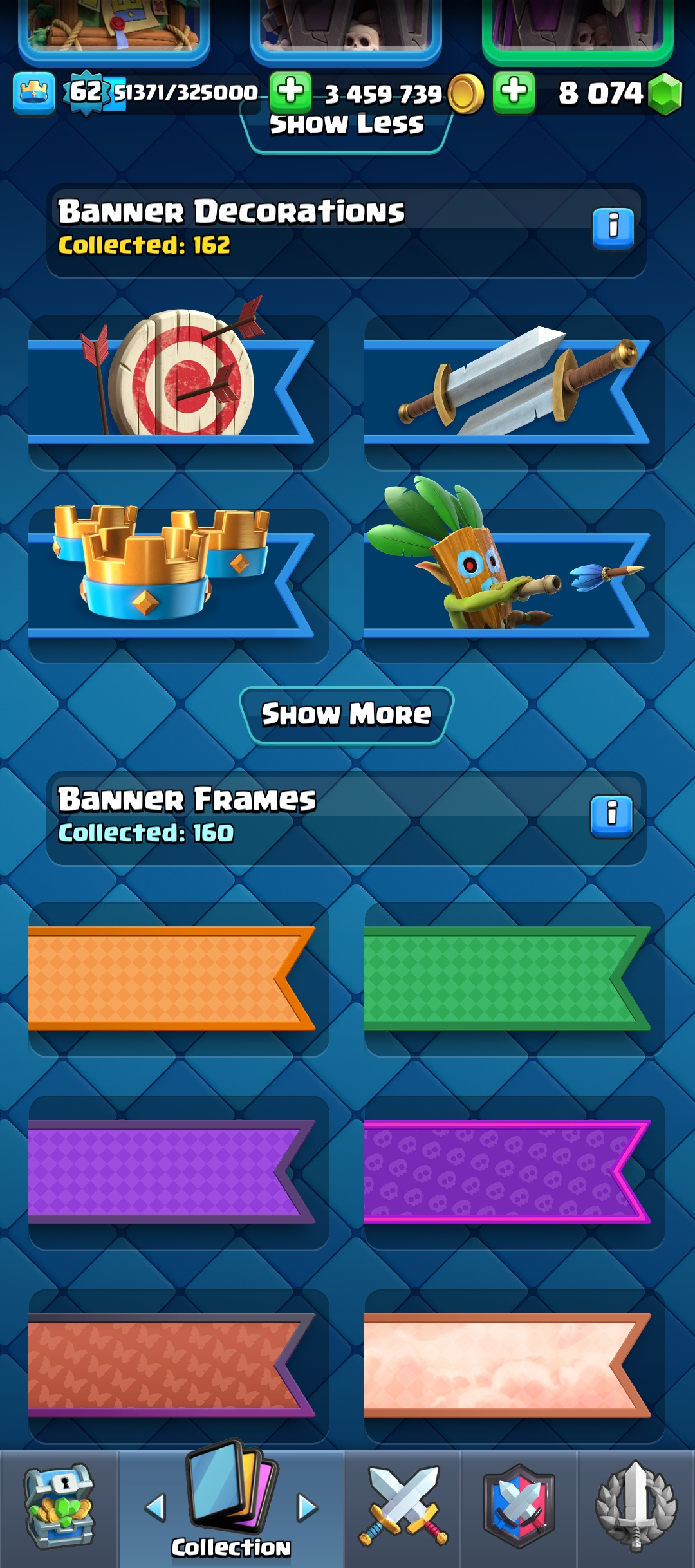
Task: Add gold with the green plus button
Action: 290,92
